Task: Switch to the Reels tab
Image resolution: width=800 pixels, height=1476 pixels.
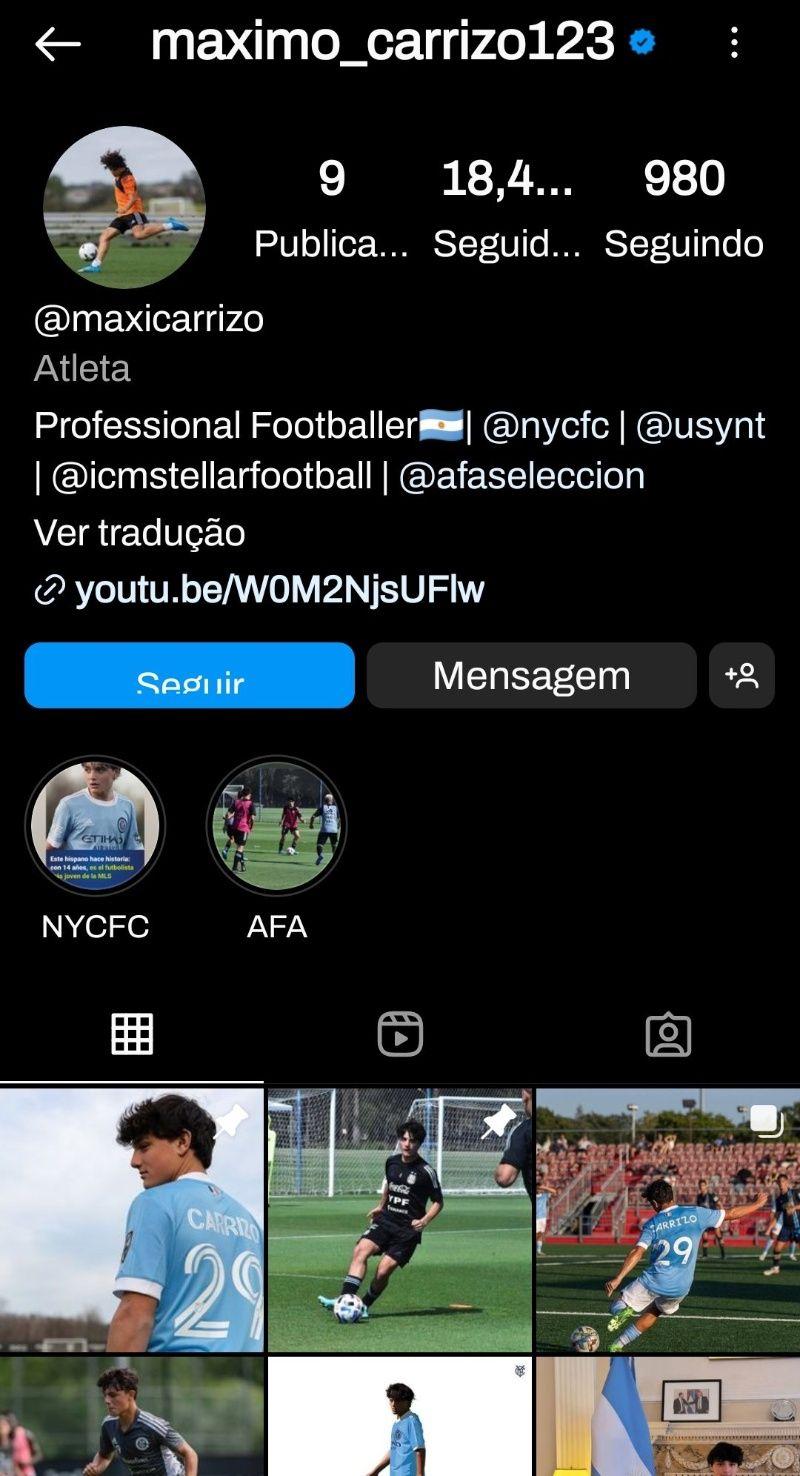Action: coord(400,1034)
